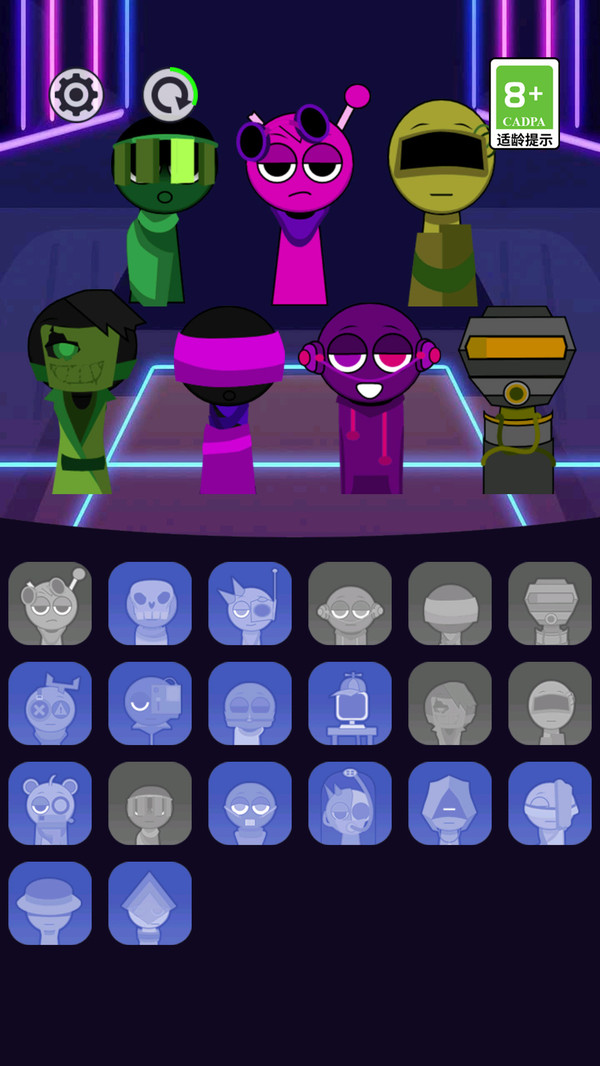Select the long-haired character tile with headset
Image resolution: width=600 pixels, height=1066 pixels.
tap(350, 803)
